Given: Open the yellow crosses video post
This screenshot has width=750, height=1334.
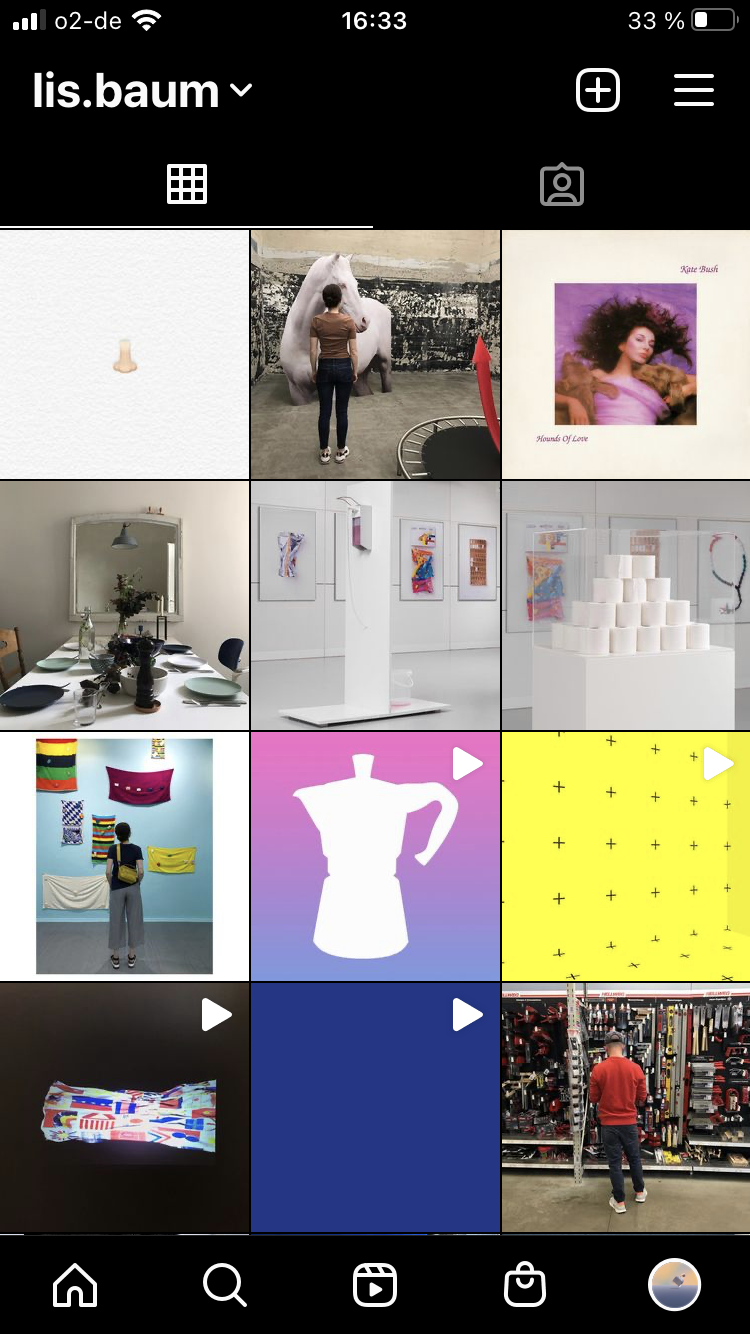Looking at the screenshot, I should pyautogui.click(x=625, y=857).
